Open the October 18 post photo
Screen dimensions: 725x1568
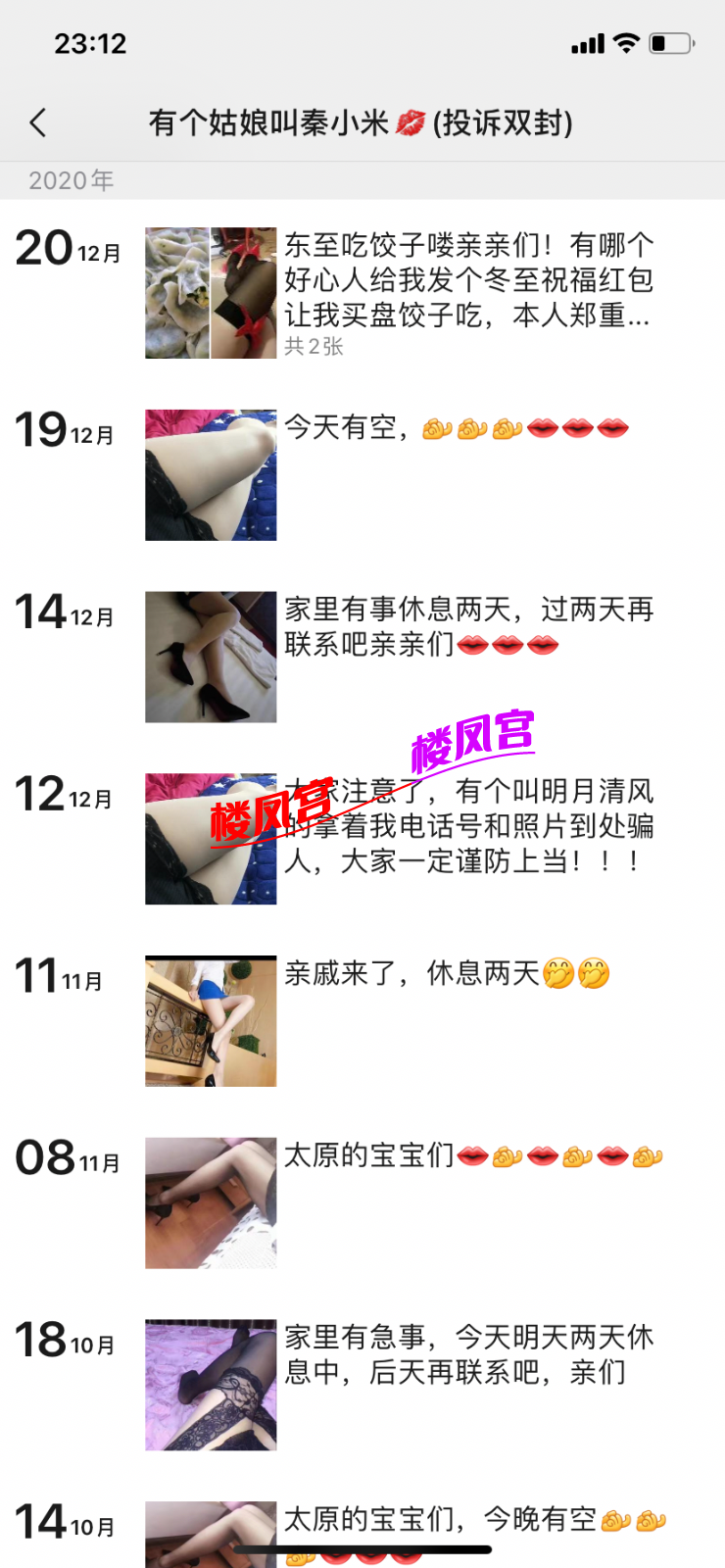click(211, 1385)
